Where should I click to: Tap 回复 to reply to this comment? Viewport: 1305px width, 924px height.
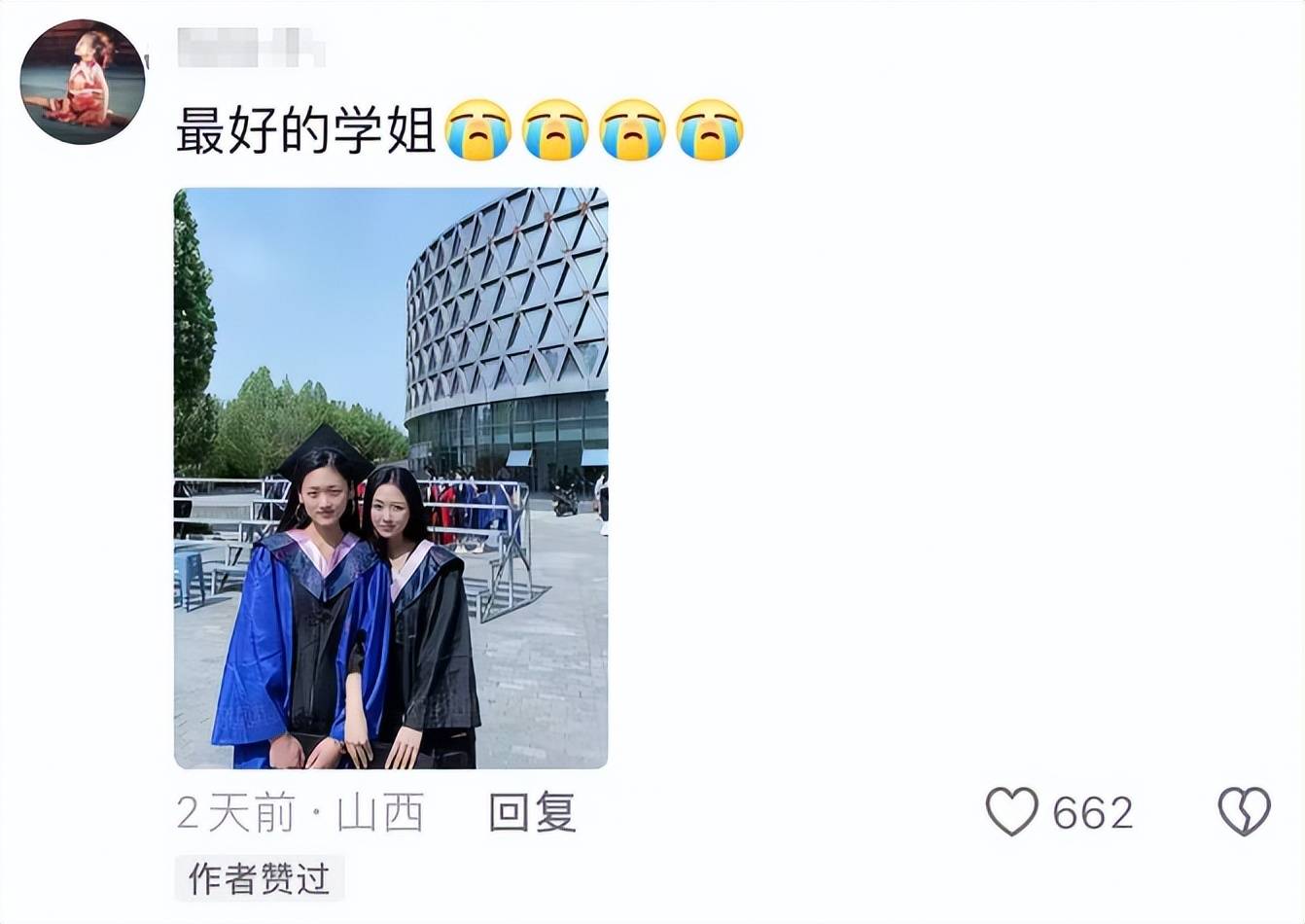(532, 812)
